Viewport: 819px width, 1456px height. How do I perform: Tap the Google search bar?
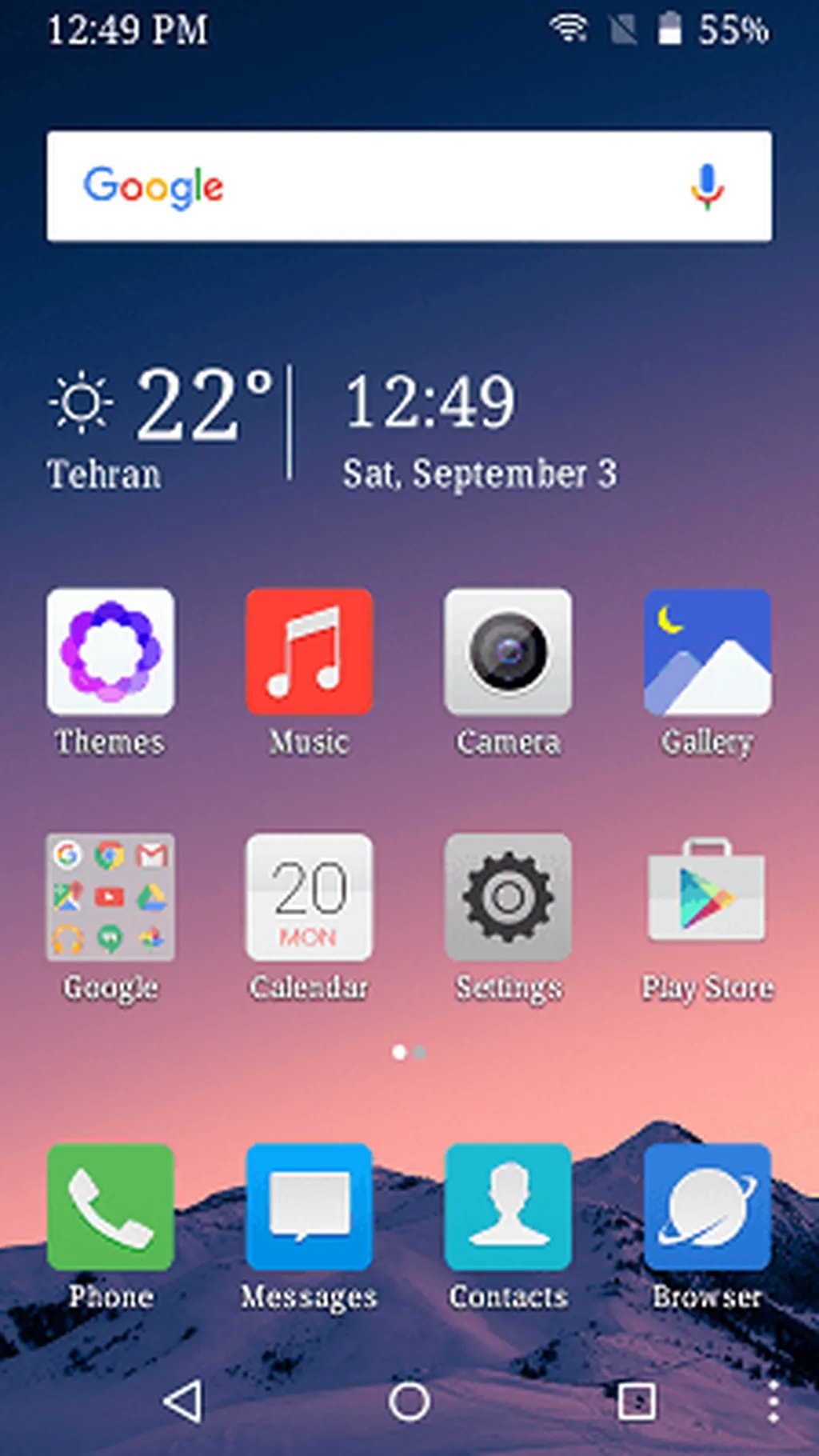click(x=384, y=186)
